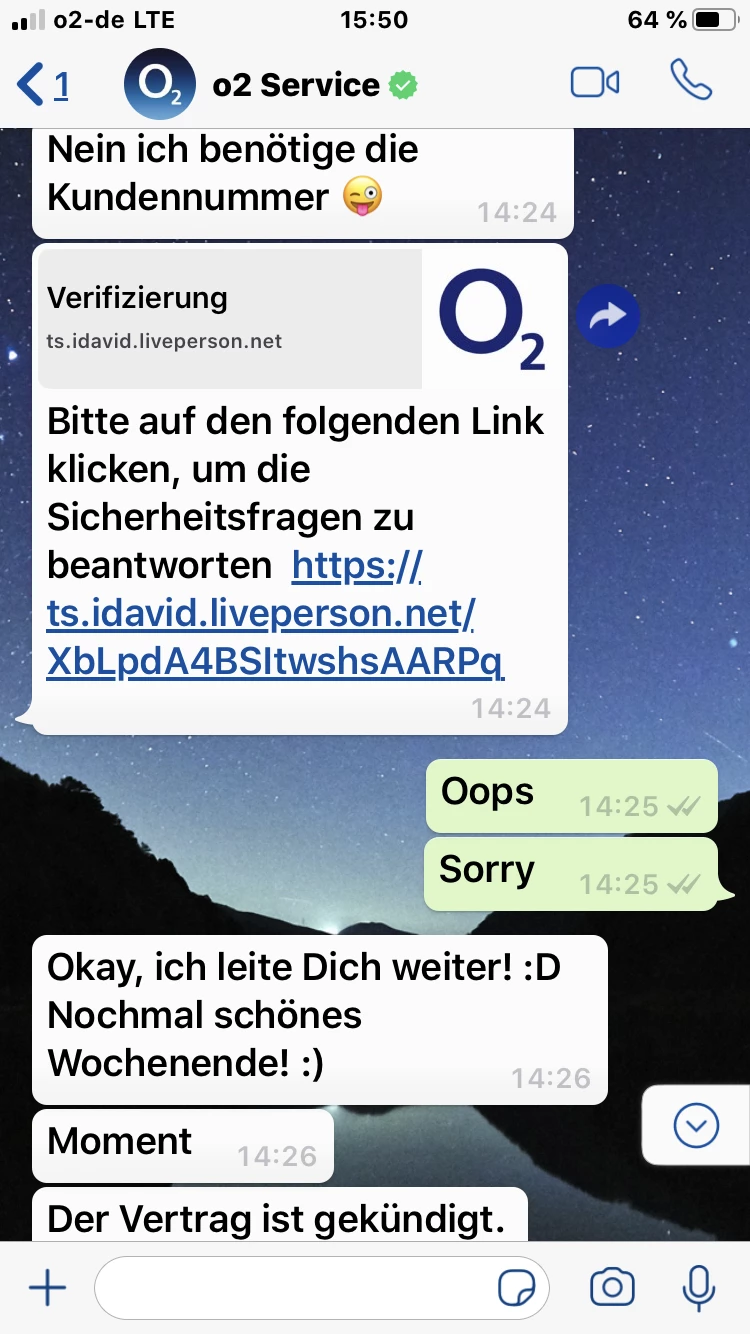Open the camera to send a photo
750x1334 pixels.
(x=612, y=1288)
